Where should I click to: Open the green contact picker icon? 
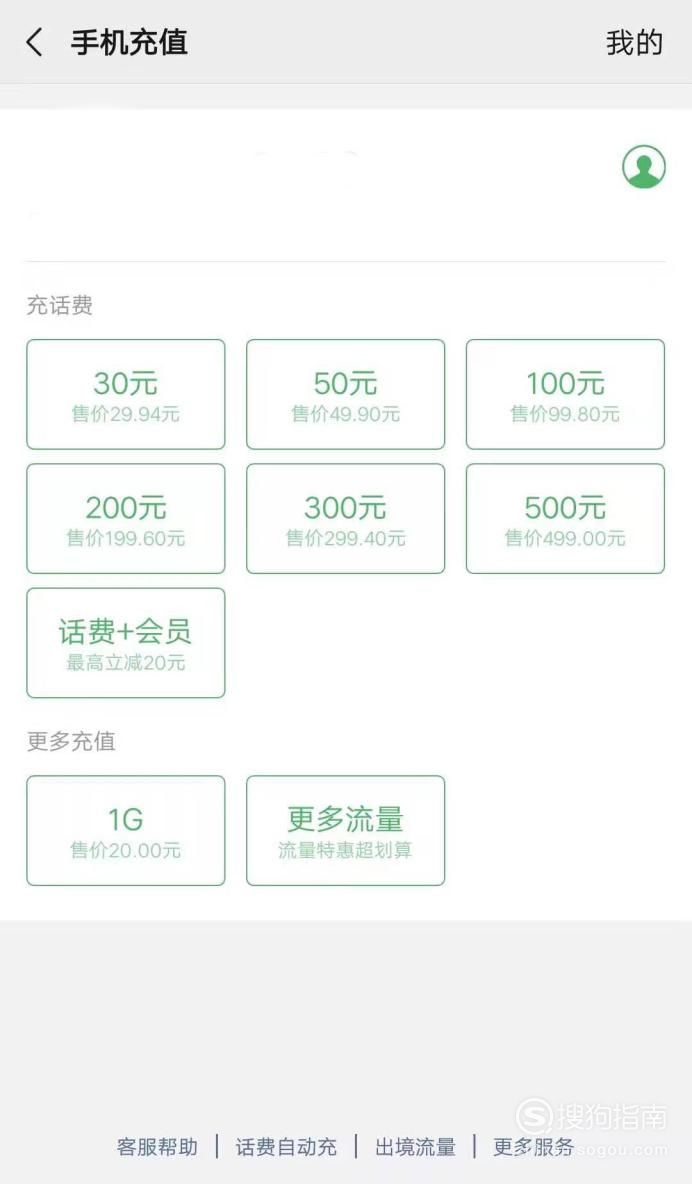644,167
